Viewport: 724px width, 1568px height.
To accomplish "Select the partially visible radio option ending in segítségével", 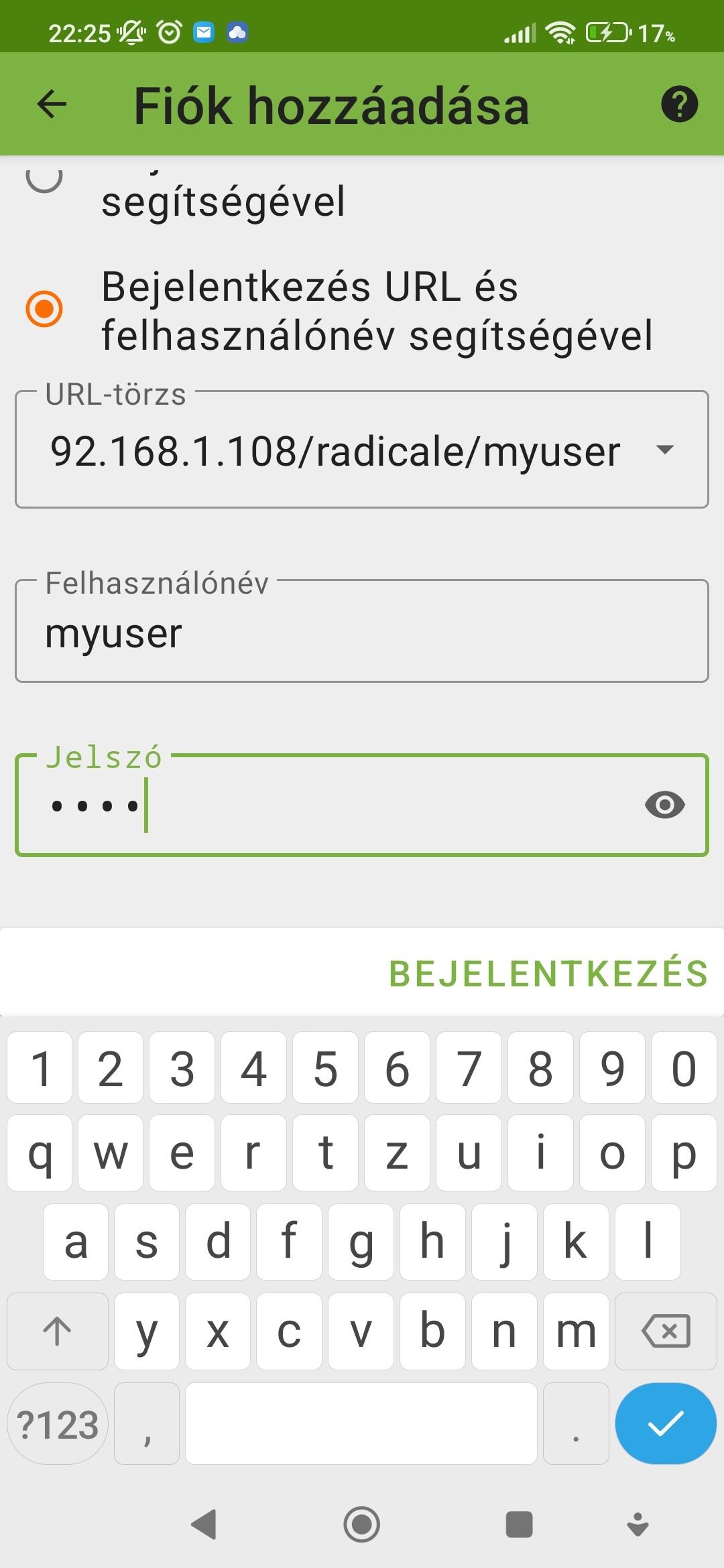I will 44,180.
